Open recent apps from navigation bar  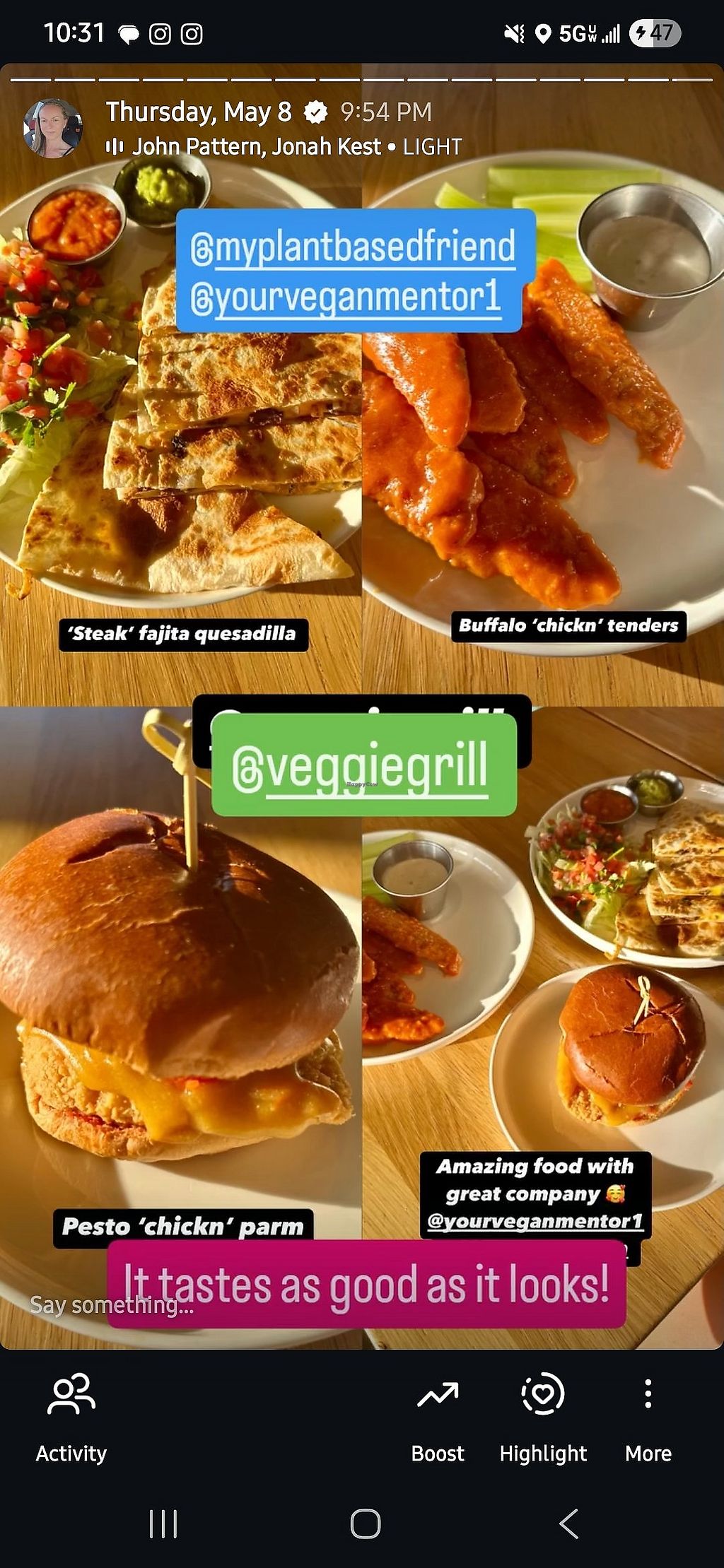163,1523
